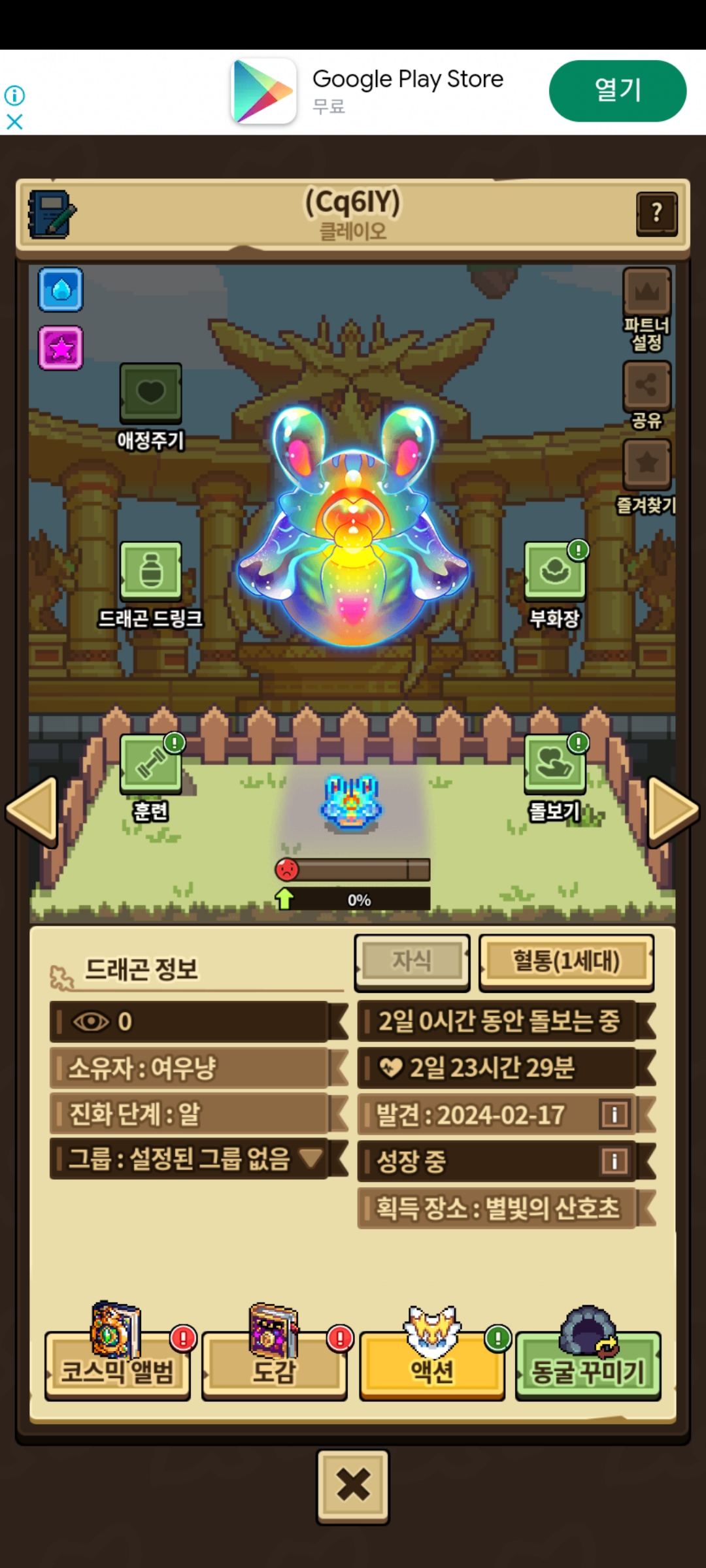Open the notepad edit icon

(x=52, y=214)
